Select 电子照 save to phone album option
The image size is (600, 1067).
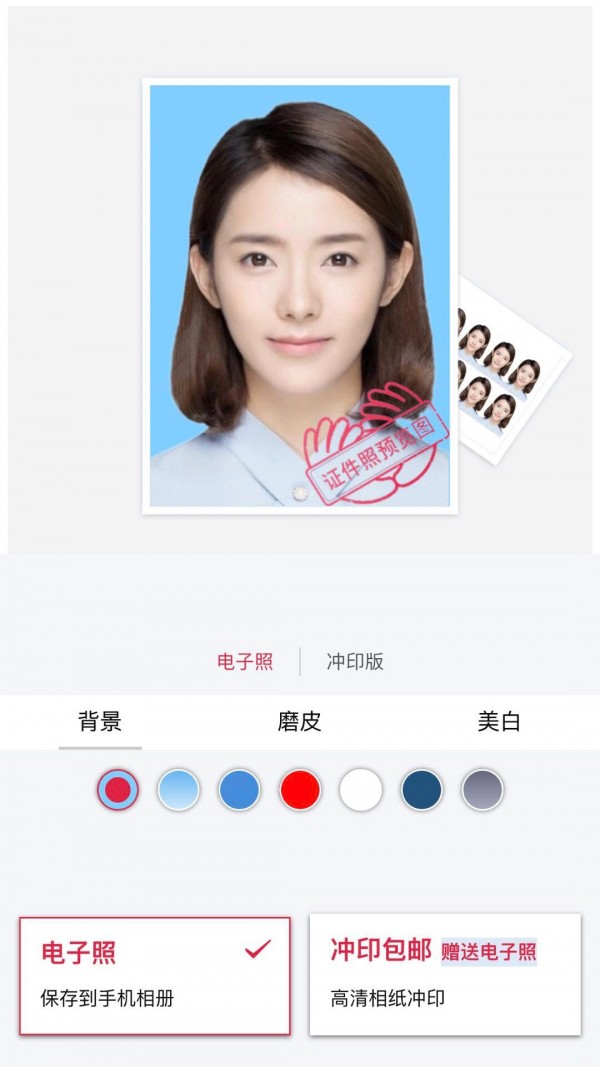pos(155,975)
